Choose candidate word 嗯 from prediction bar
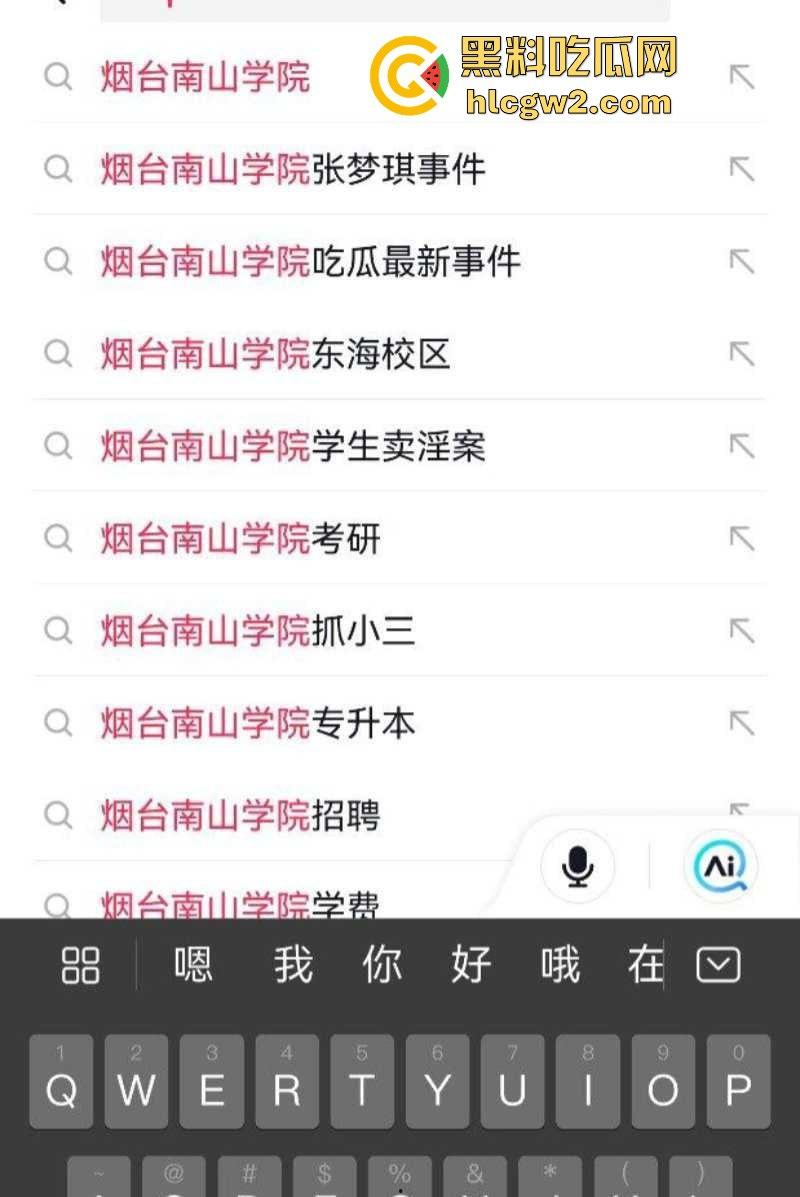Image resolution: width=800 pixels, height=1197 pixels. 192,964
